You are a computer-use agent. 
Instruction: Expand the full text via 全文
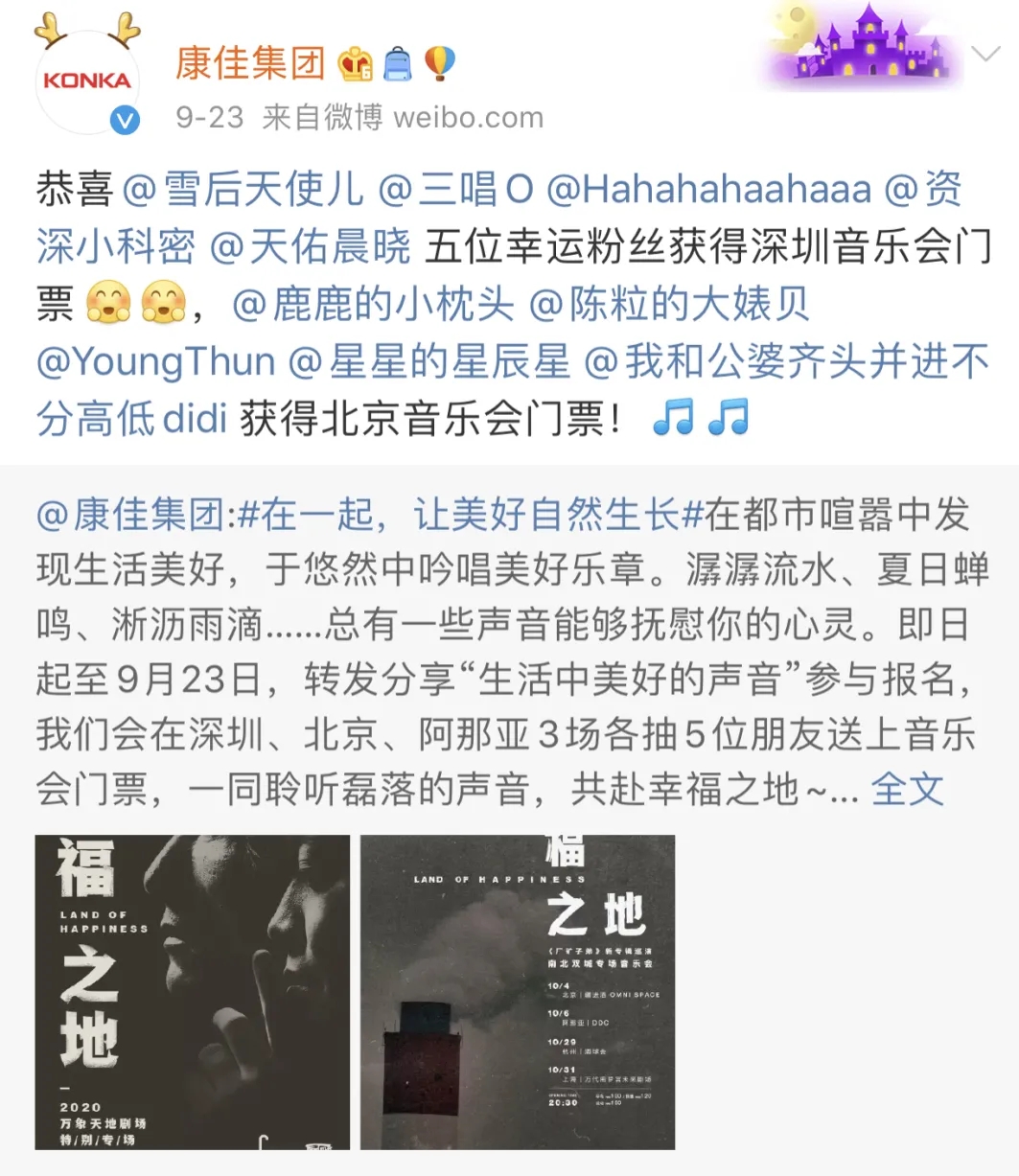(x=907, y=789)
